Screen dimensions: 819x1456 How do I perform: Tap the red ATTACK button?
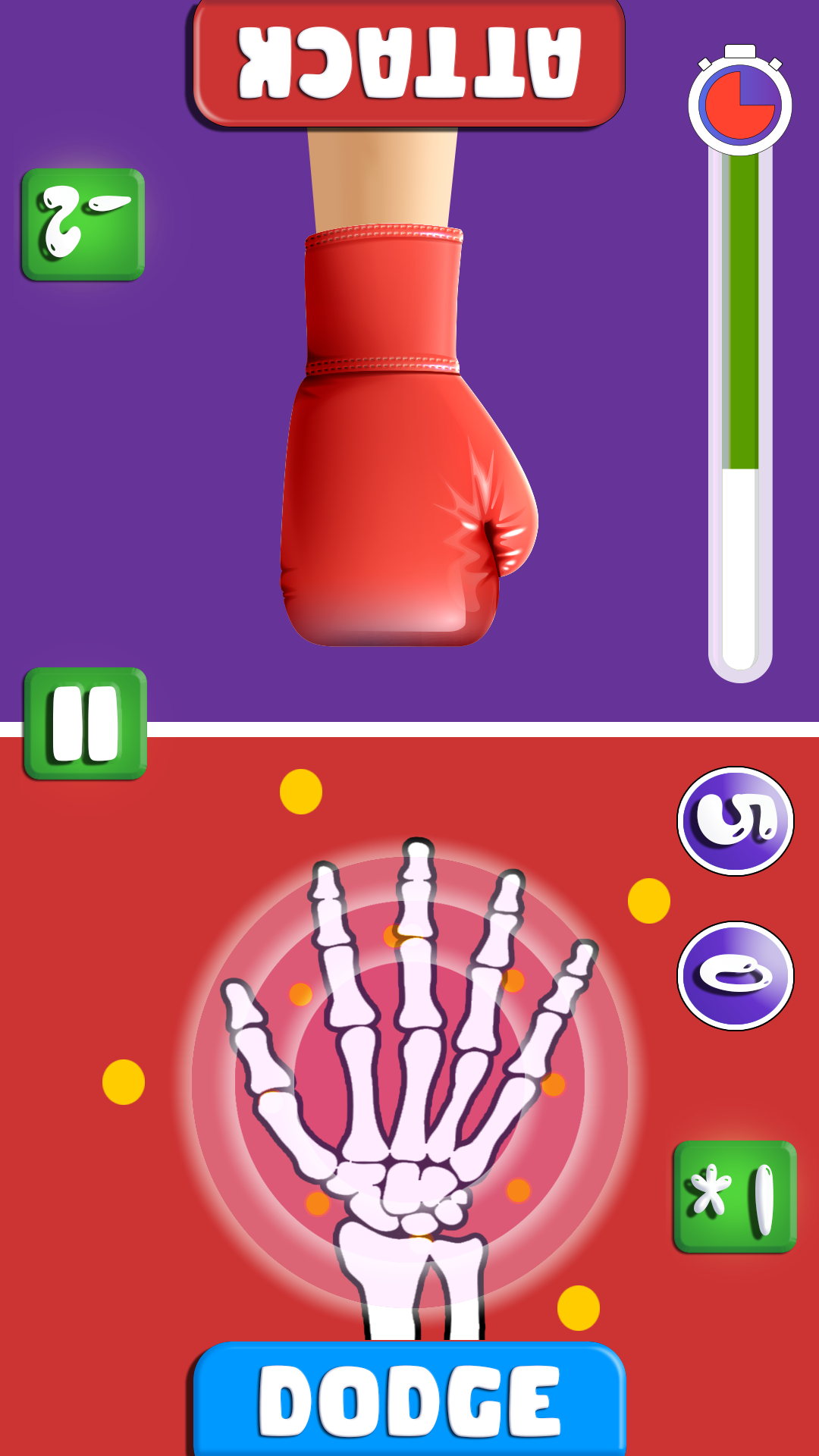[x=409, y=62]
